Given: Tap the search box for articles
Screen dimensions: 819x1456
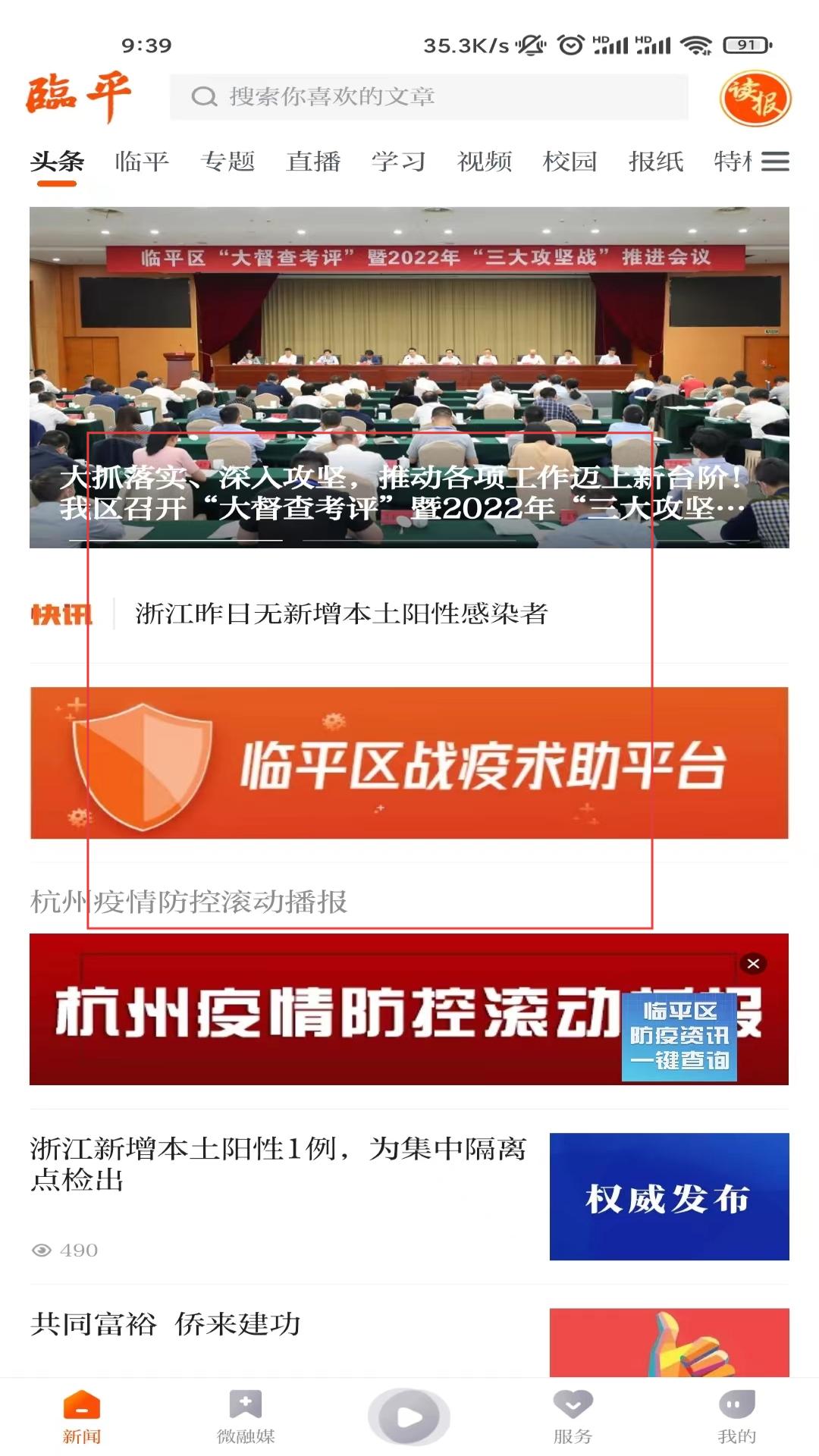Looking at the screenshot, I should click(428, 97).
